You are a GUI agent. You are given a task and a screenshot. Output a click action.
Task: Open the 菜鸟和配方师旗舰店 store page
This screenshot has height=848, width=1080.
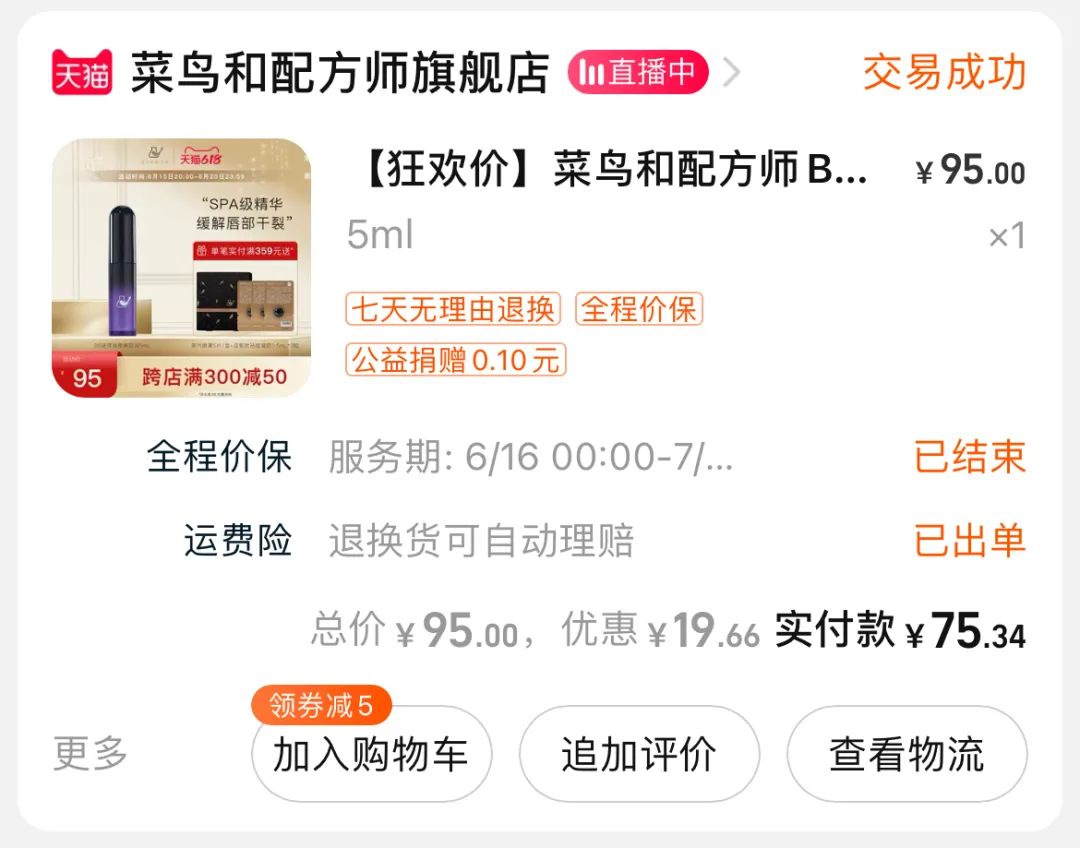click(x=340, y=73)
